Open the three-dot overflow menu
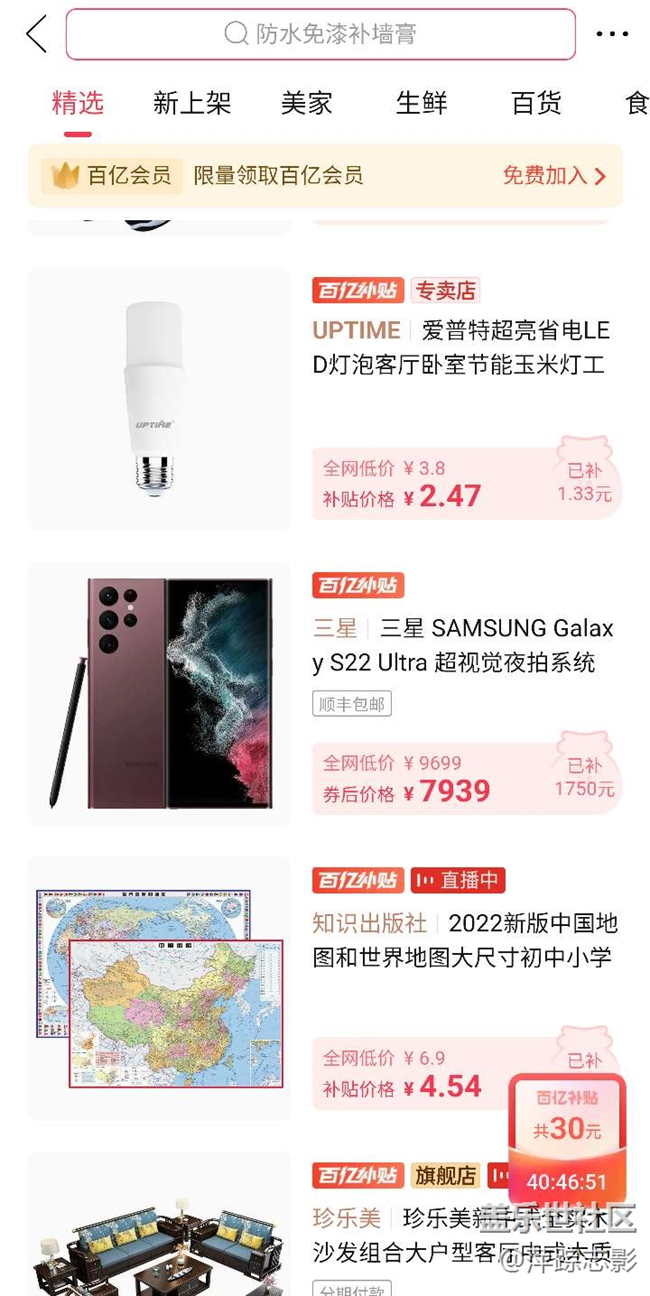 pyautogui.click(x=612, y=34)
